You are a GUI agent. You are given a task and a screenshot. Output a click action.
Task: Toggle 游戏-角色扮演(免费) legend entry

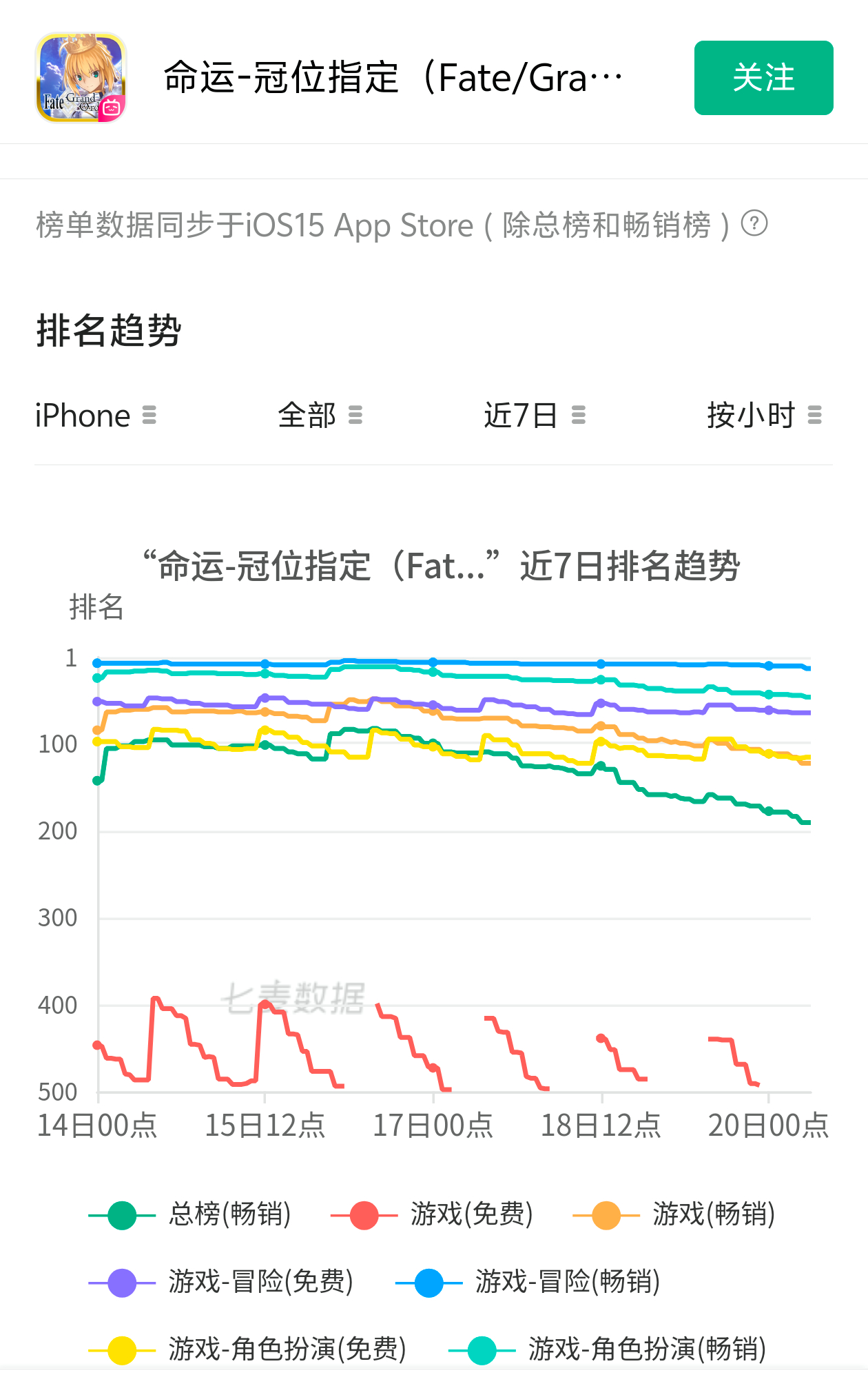247,1349
